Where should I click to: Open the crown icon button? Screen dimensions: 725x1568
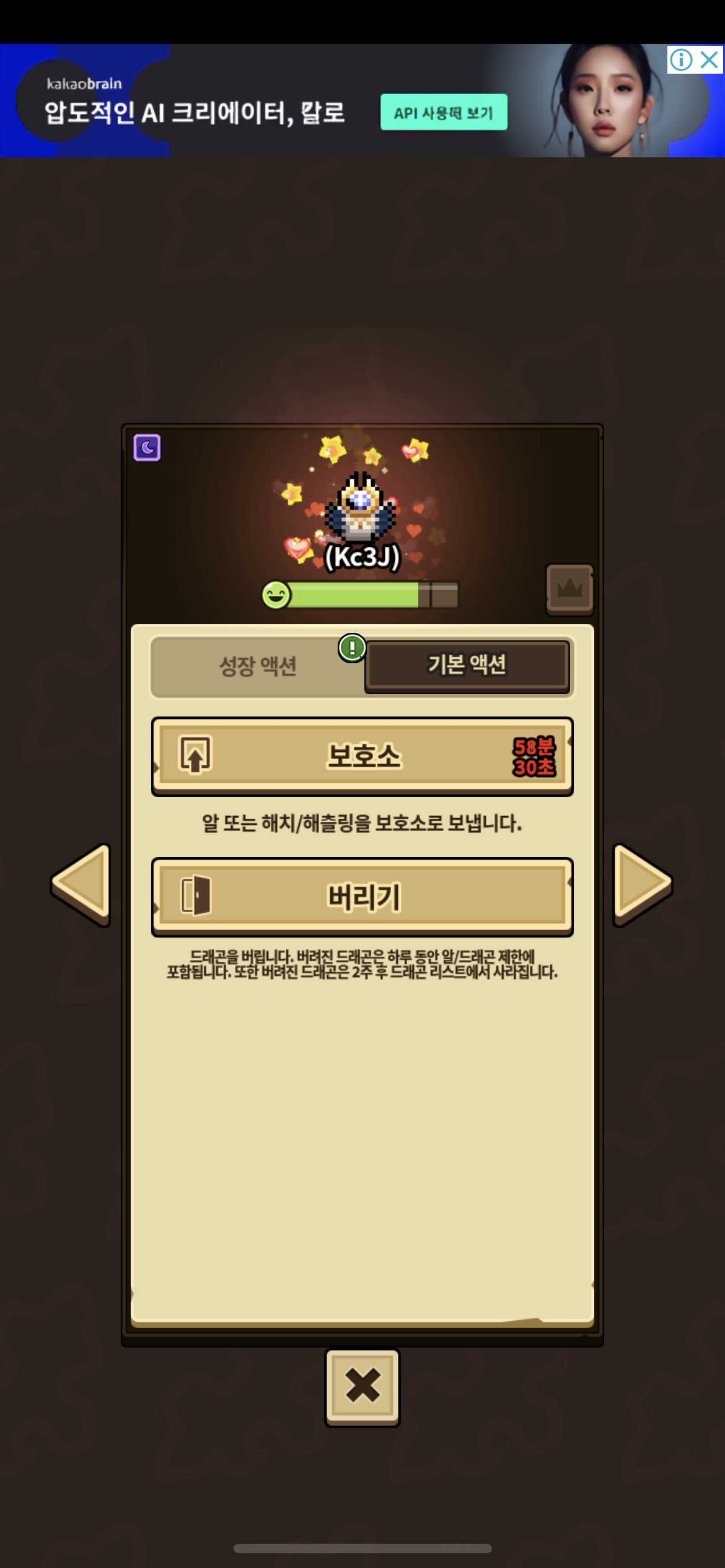[x=569, y=589]
